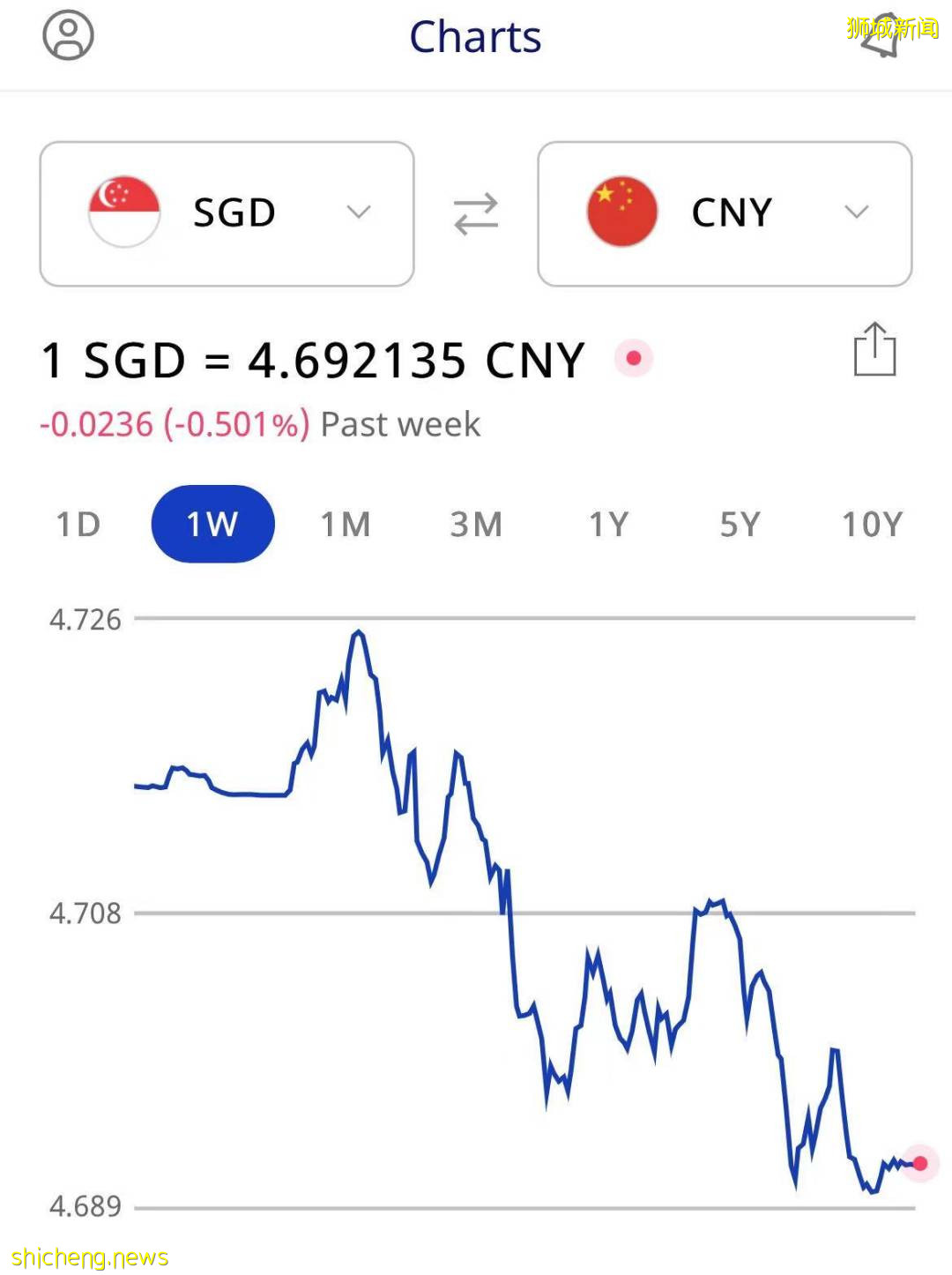Swap currencies using the exchange arrows icon
The image size is (952, 1275).
[x=476, y=212]
